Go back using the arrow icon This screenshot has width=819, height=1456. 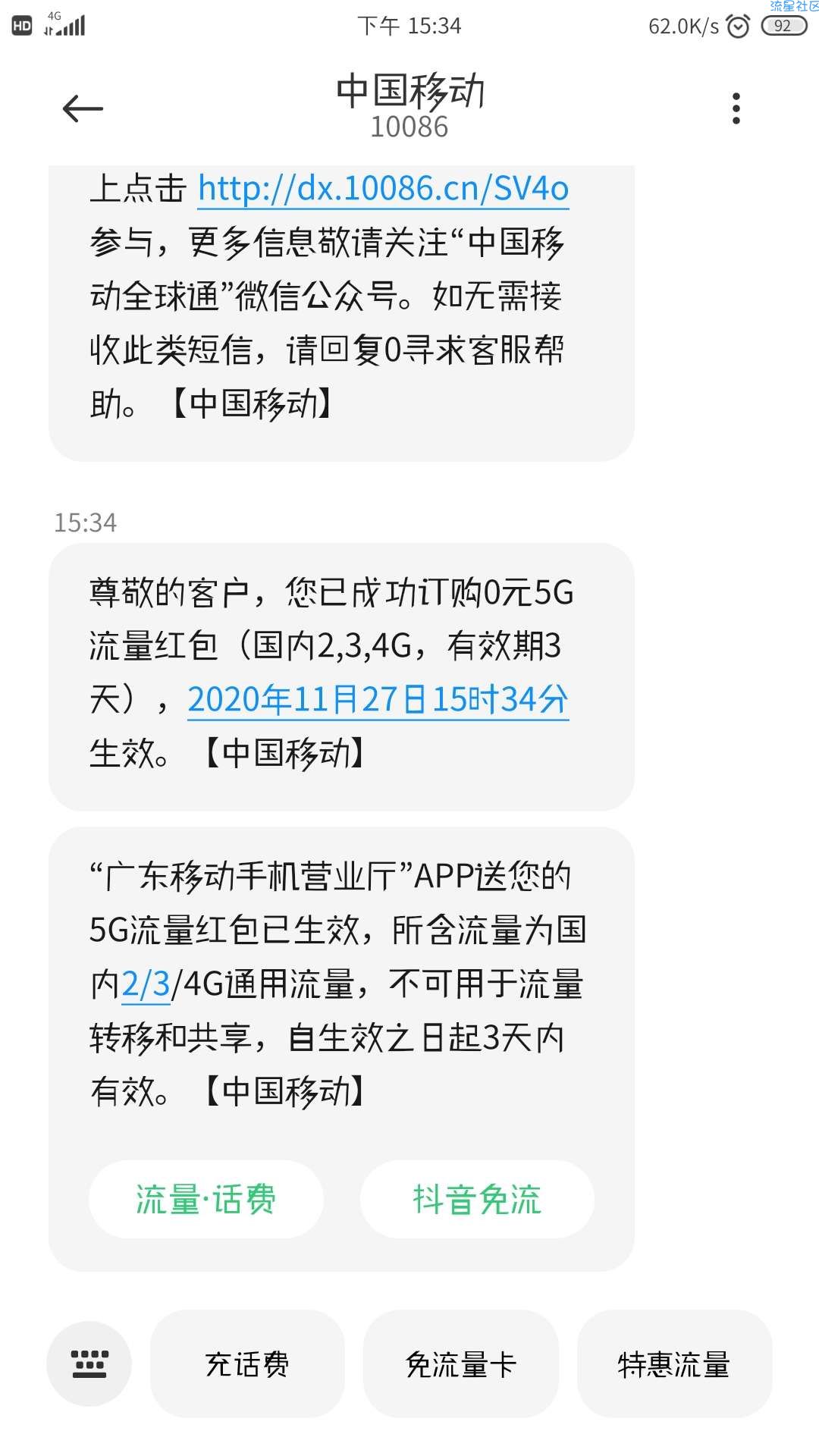point(83,108)
